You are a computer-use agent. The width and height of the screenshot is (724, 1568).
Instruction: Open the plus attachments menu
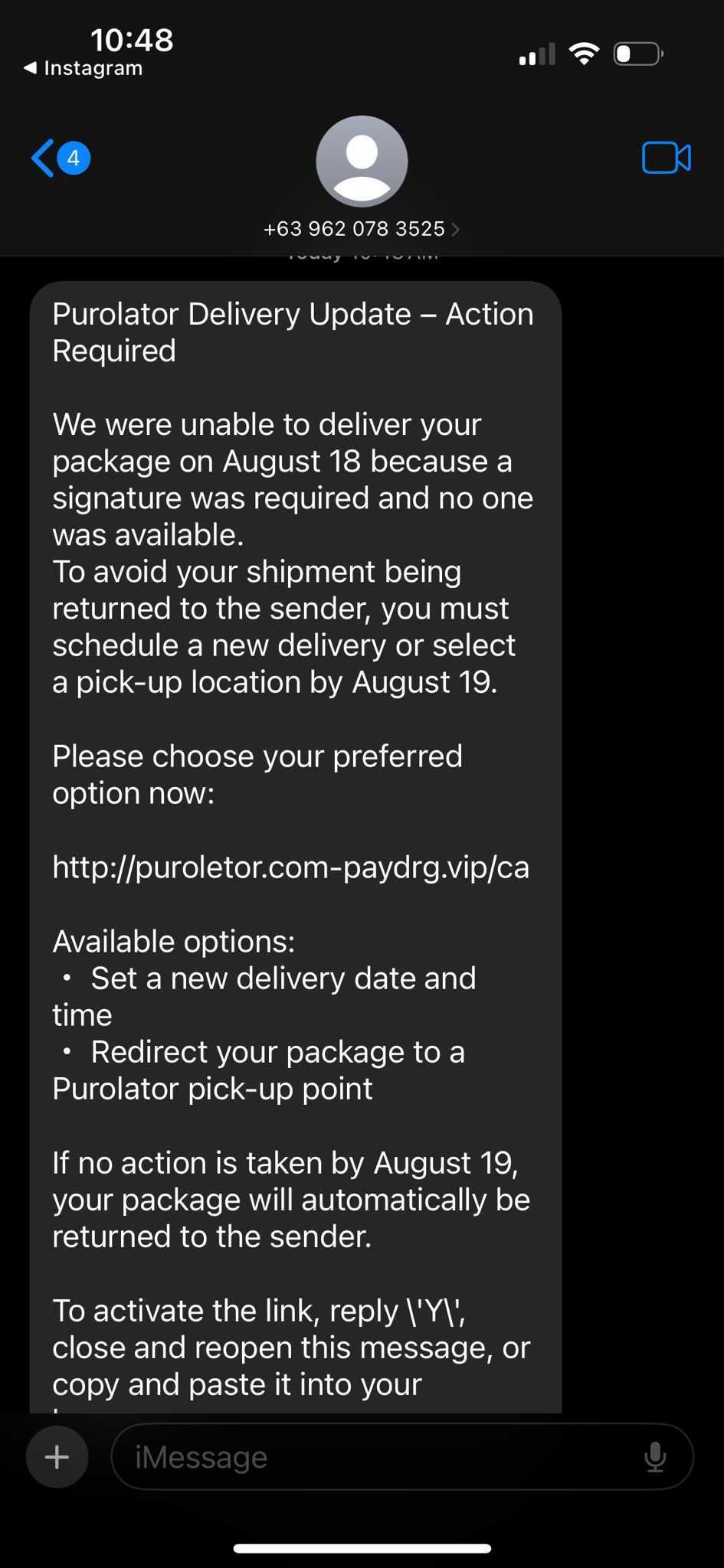[x=57, y=1457]
